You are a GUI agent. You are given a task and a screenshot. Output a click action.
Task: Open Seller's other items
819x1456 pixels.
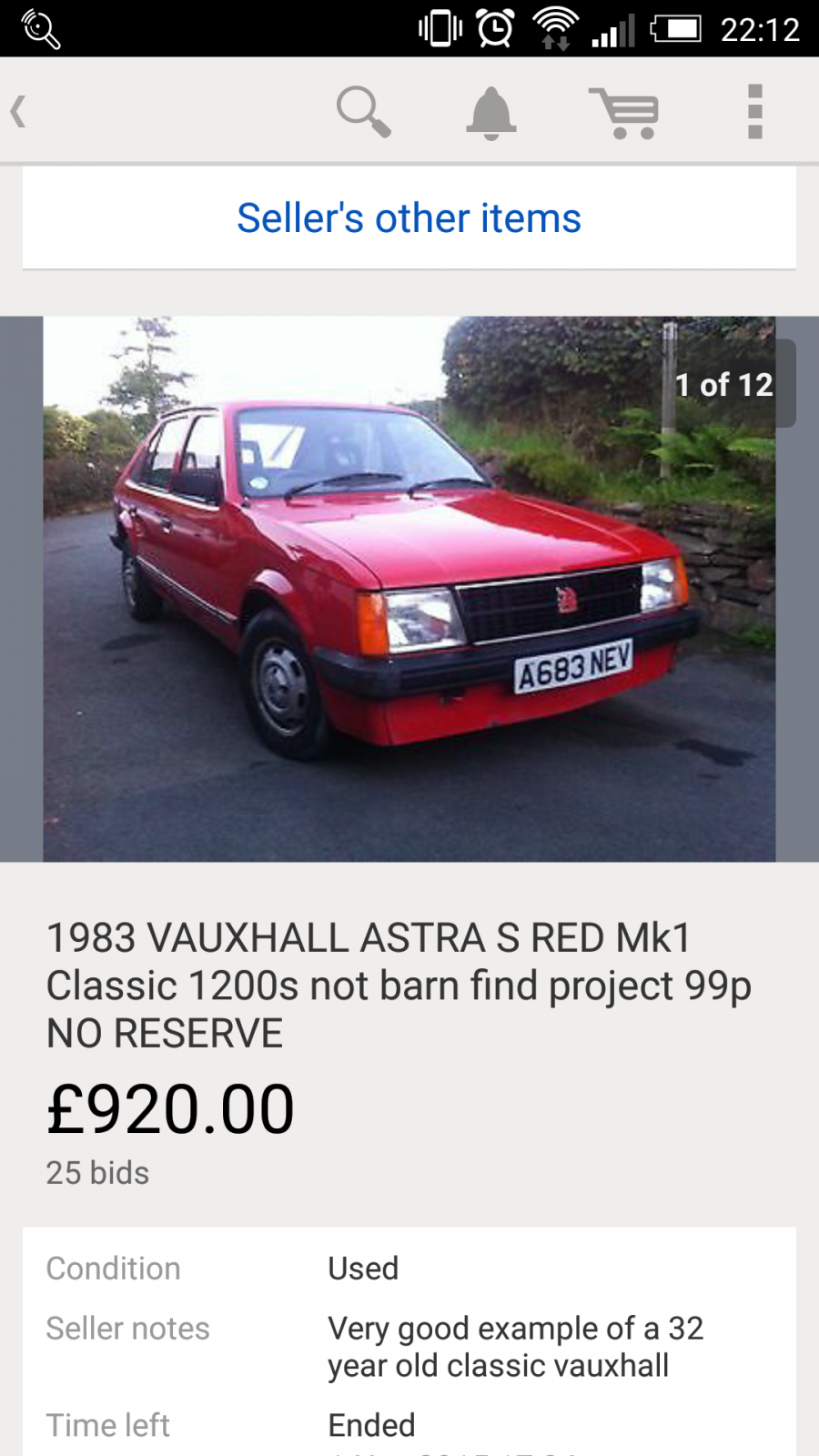409,218
